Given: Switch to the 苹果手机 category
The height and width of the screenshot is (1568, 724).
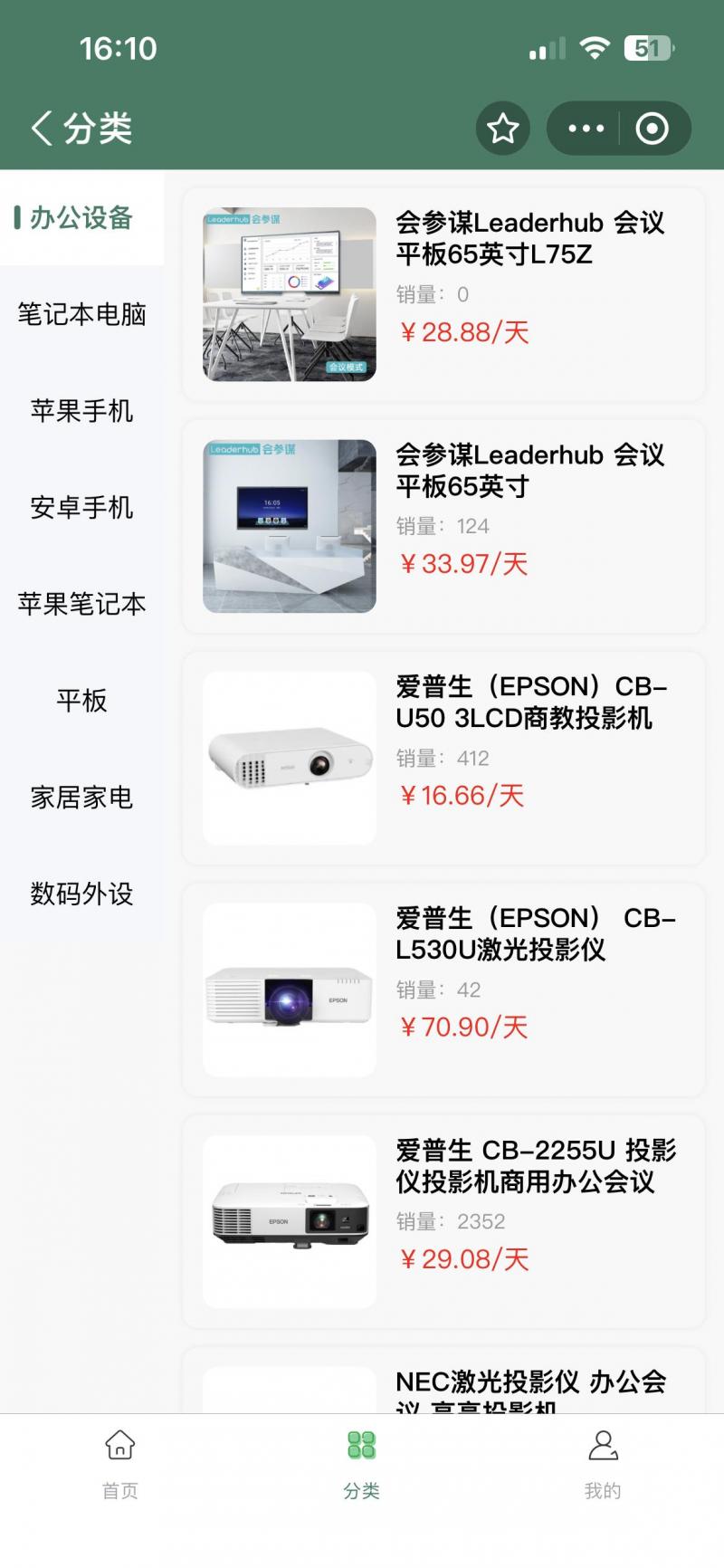Looking at the screenshot, I should click(x=81, y=411).
